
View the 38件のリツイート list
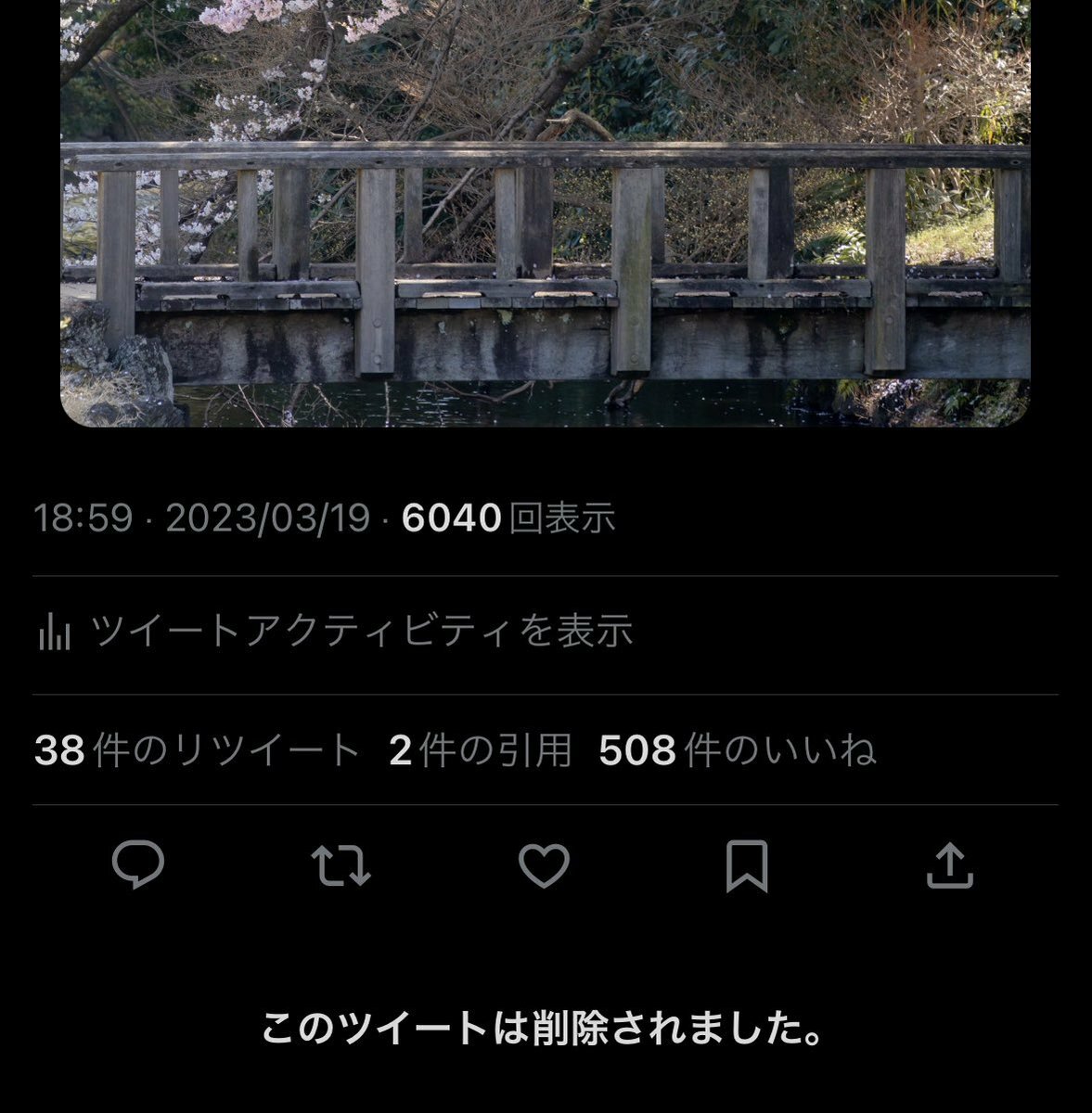[x=197, y=750]
